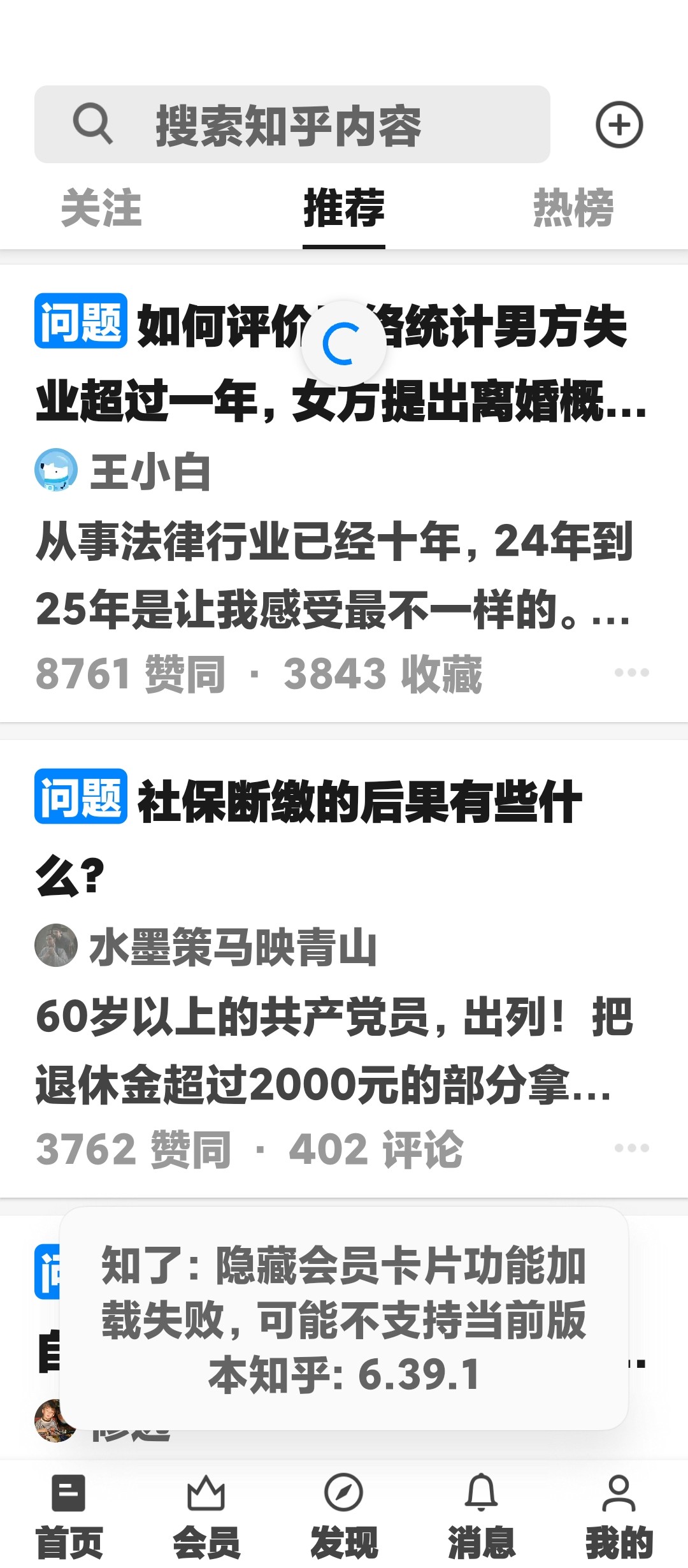Tap the plus icon to create content

click(619, 124)
